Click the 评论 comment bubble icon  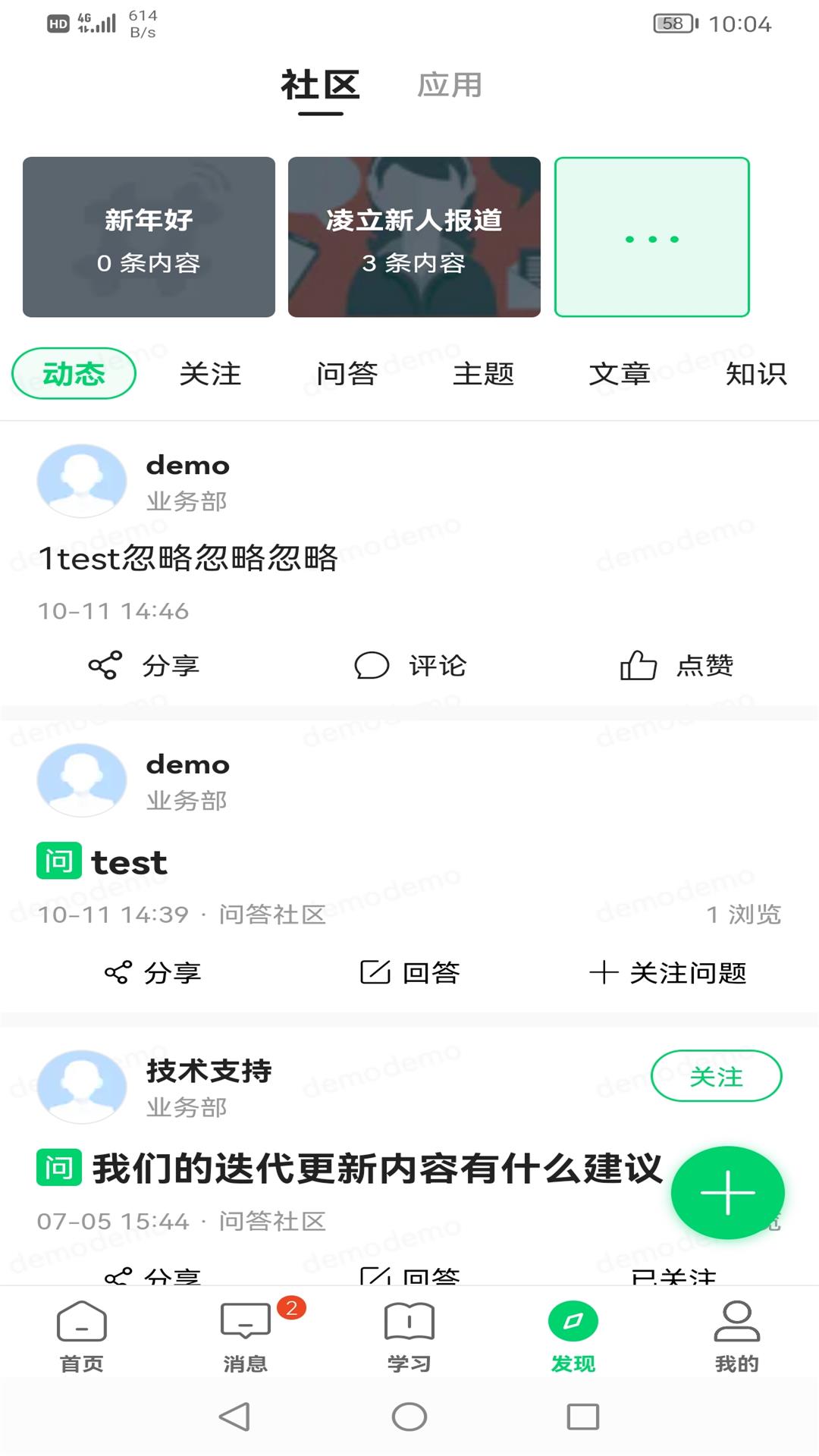click(372, 667)
